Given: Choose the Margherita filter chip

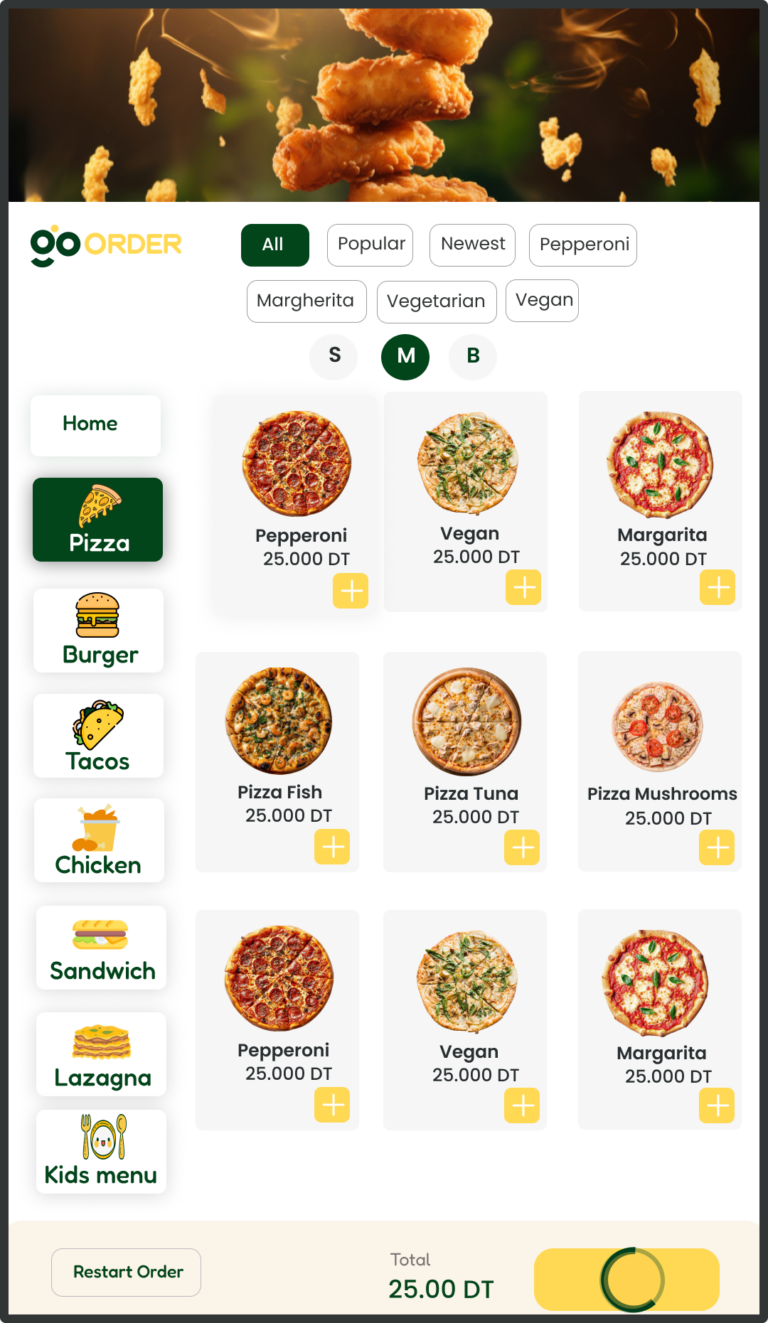Looking at the screenshot, I should (x=306, y=301).
